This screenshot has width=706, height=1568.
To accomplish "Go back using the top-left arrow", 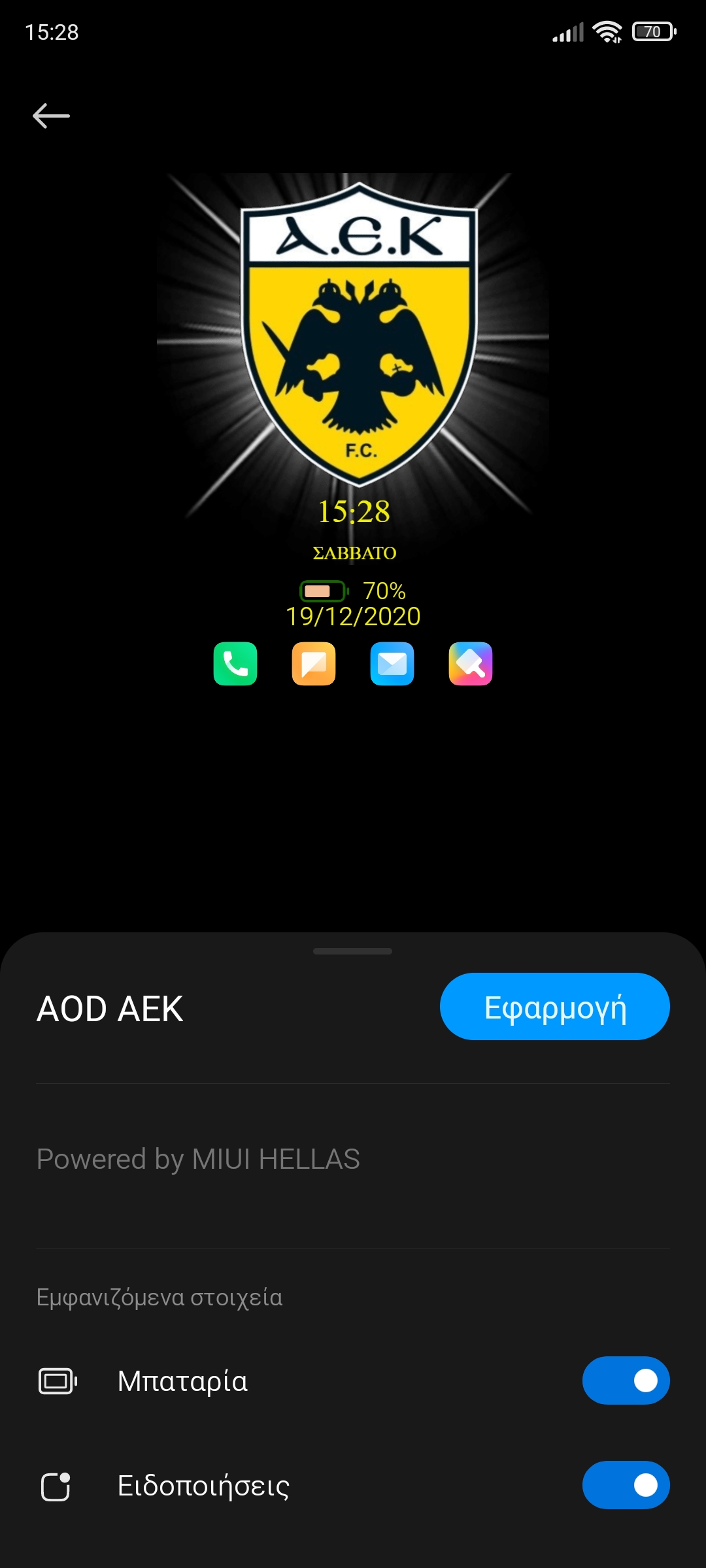I will click(x=51, y=116).
